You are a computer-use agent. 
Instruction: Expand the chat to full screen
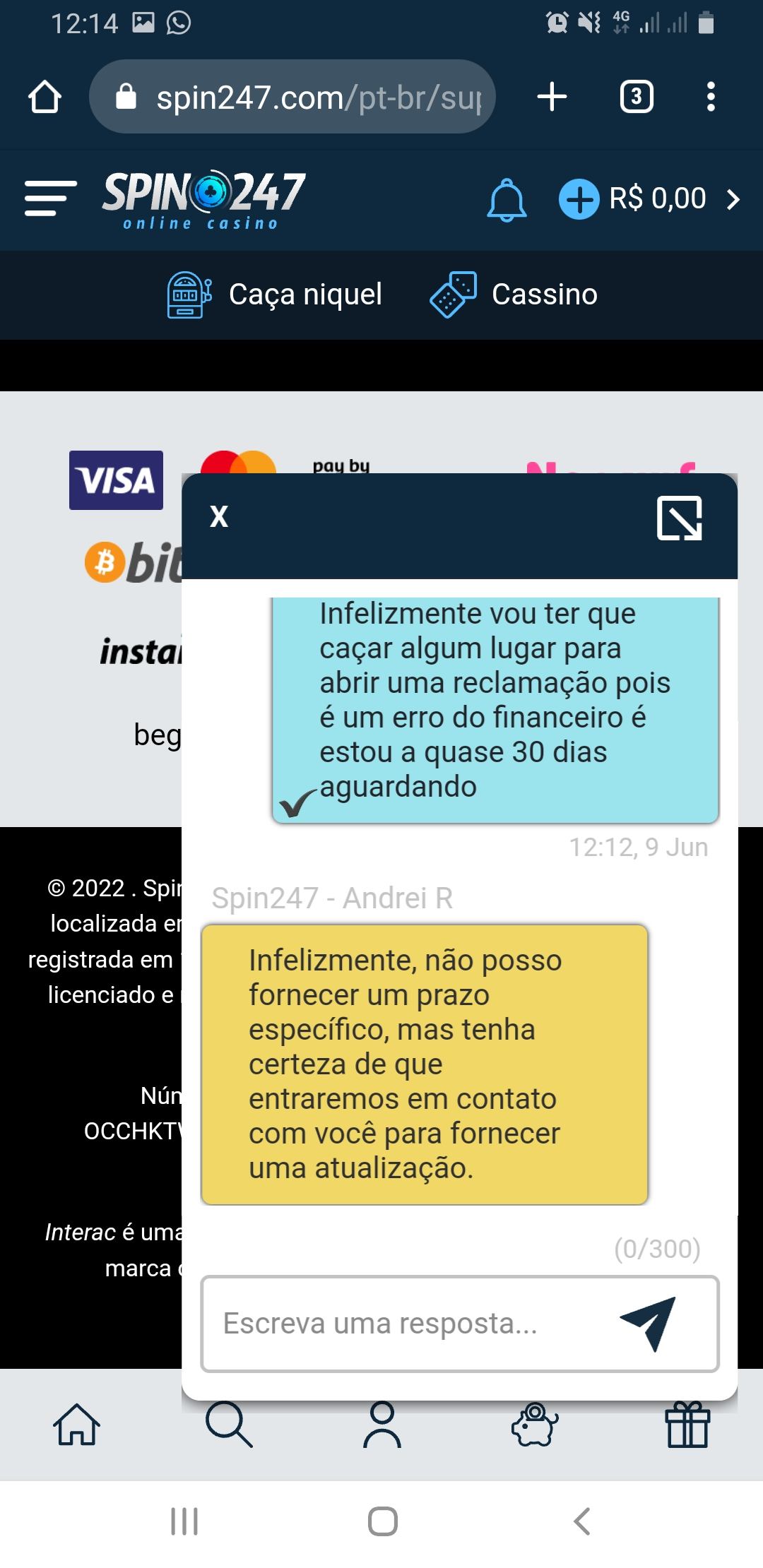(679, 518)
